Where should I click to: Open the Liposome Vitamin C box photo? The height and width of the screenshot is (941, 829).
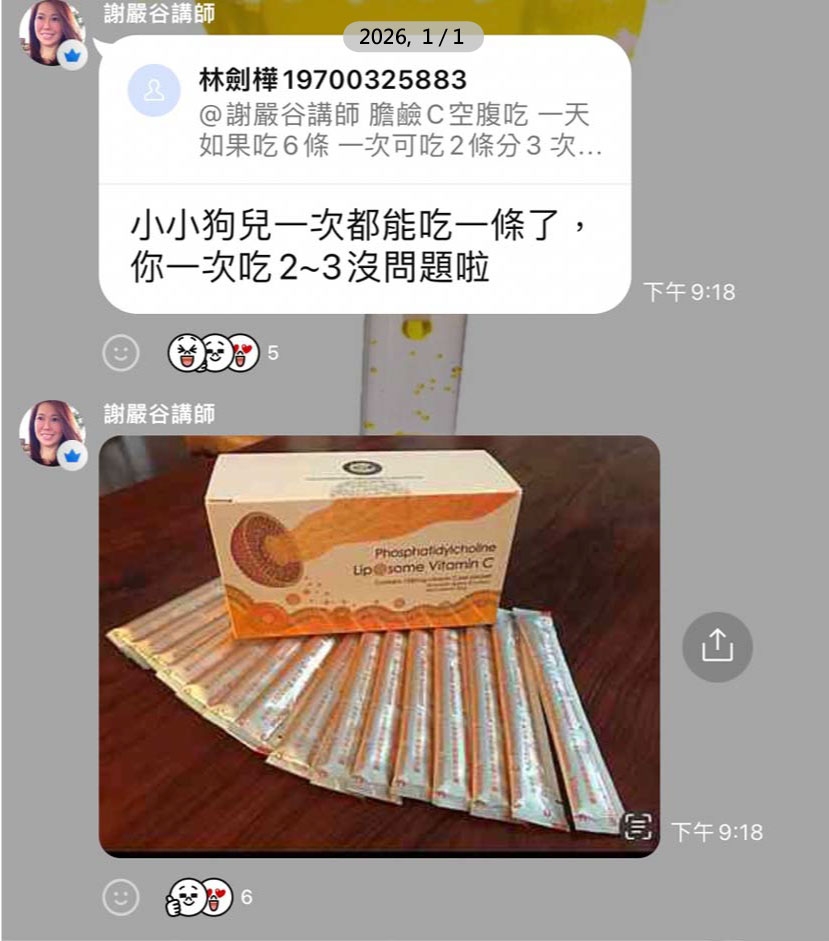(x=379, y=645)
